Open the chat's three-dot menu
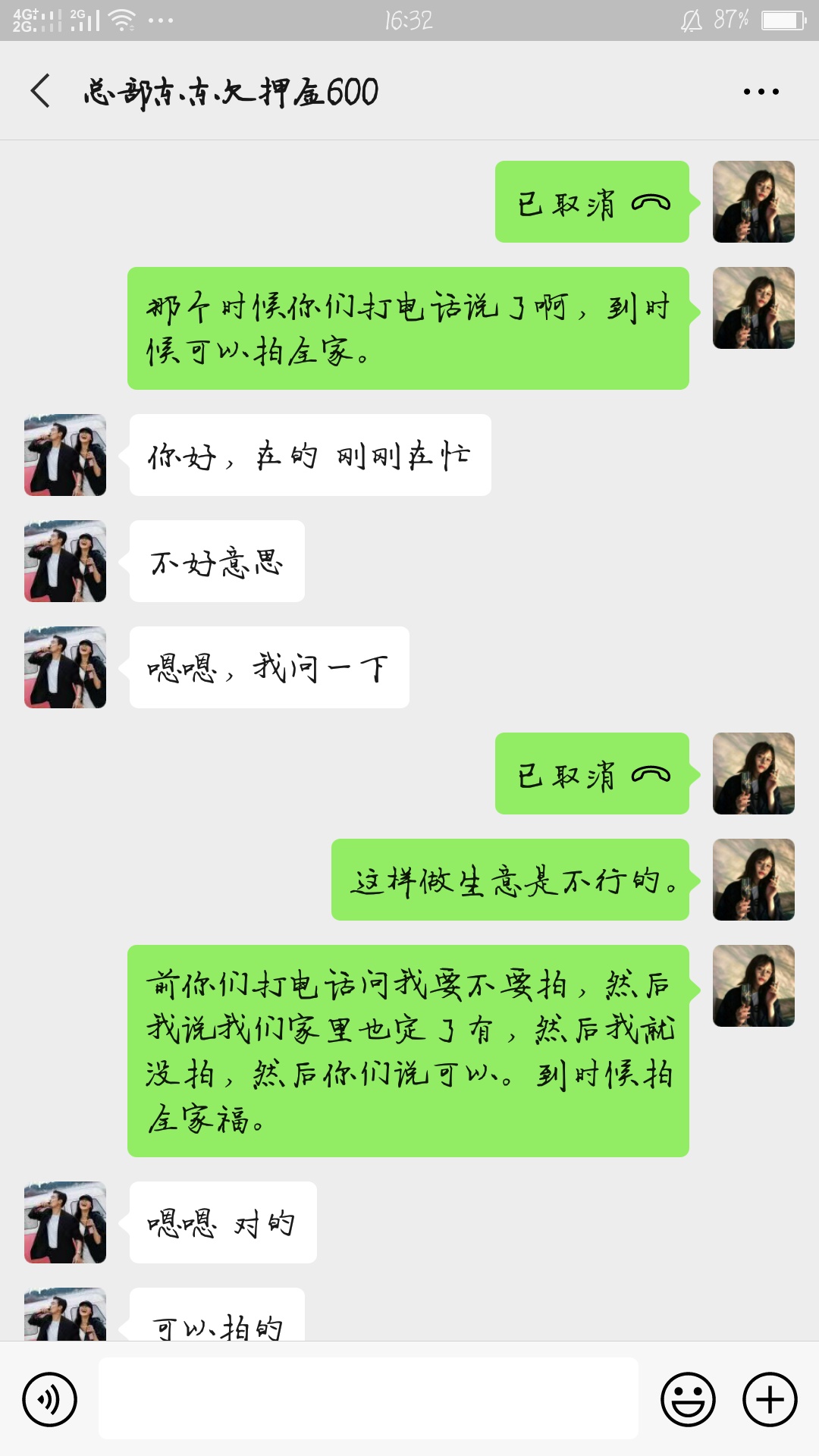819x1456 pixels. pyautogui.click(x=761, y=92)
